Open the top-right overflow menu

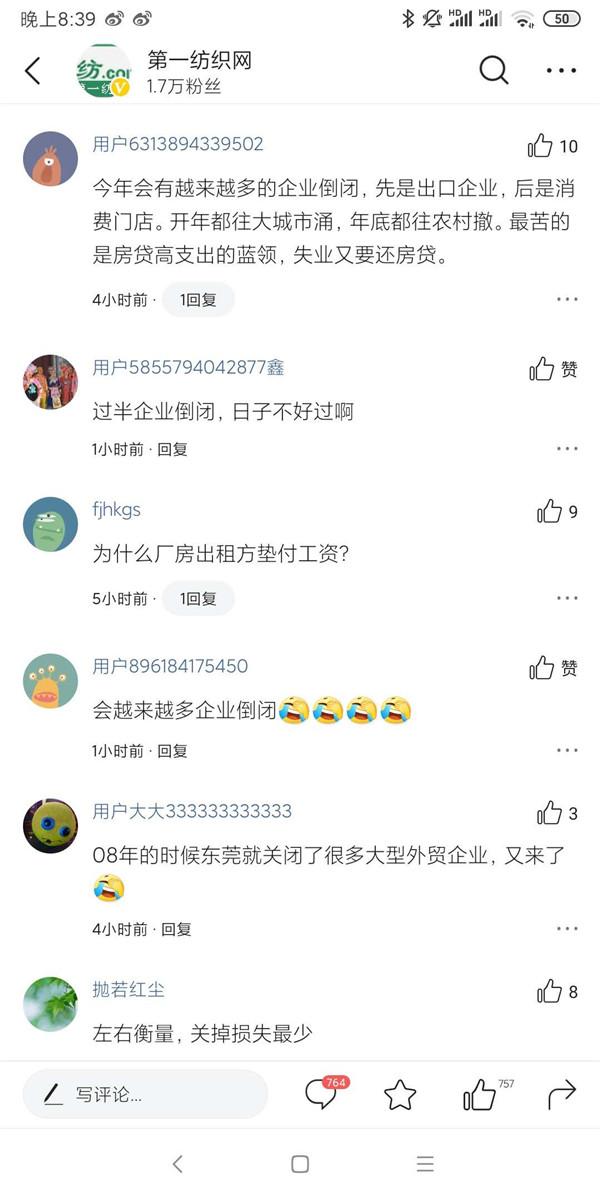point(561,71)
